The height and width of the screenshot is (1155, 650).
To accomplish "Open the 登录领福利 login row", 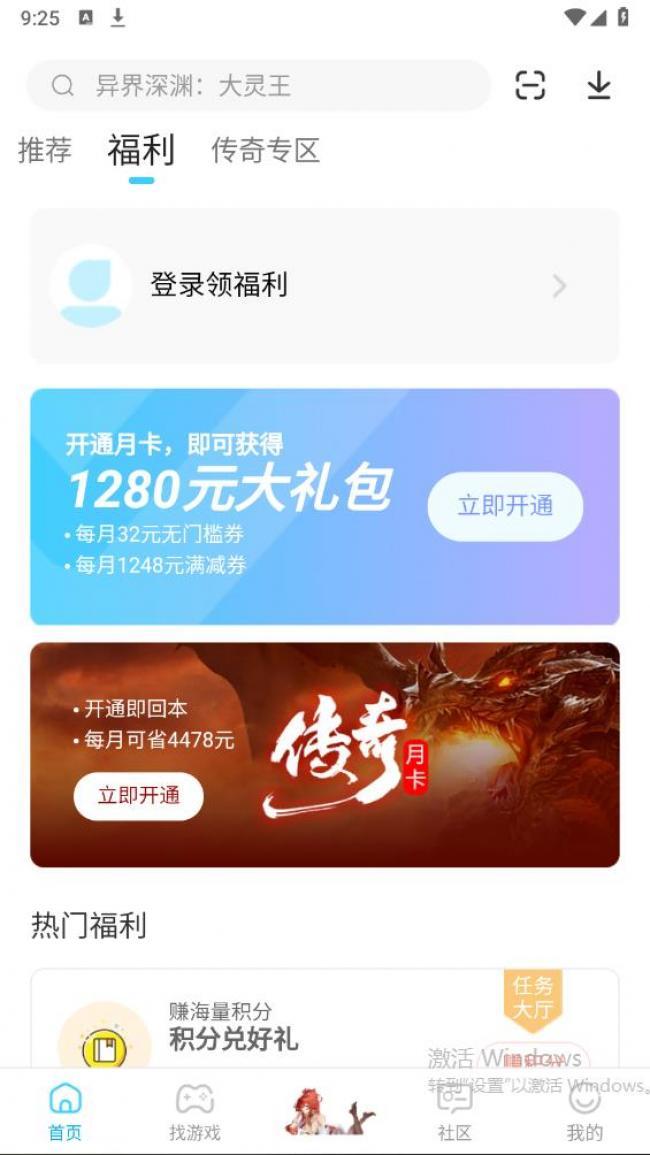I will [x=324, y=286].
